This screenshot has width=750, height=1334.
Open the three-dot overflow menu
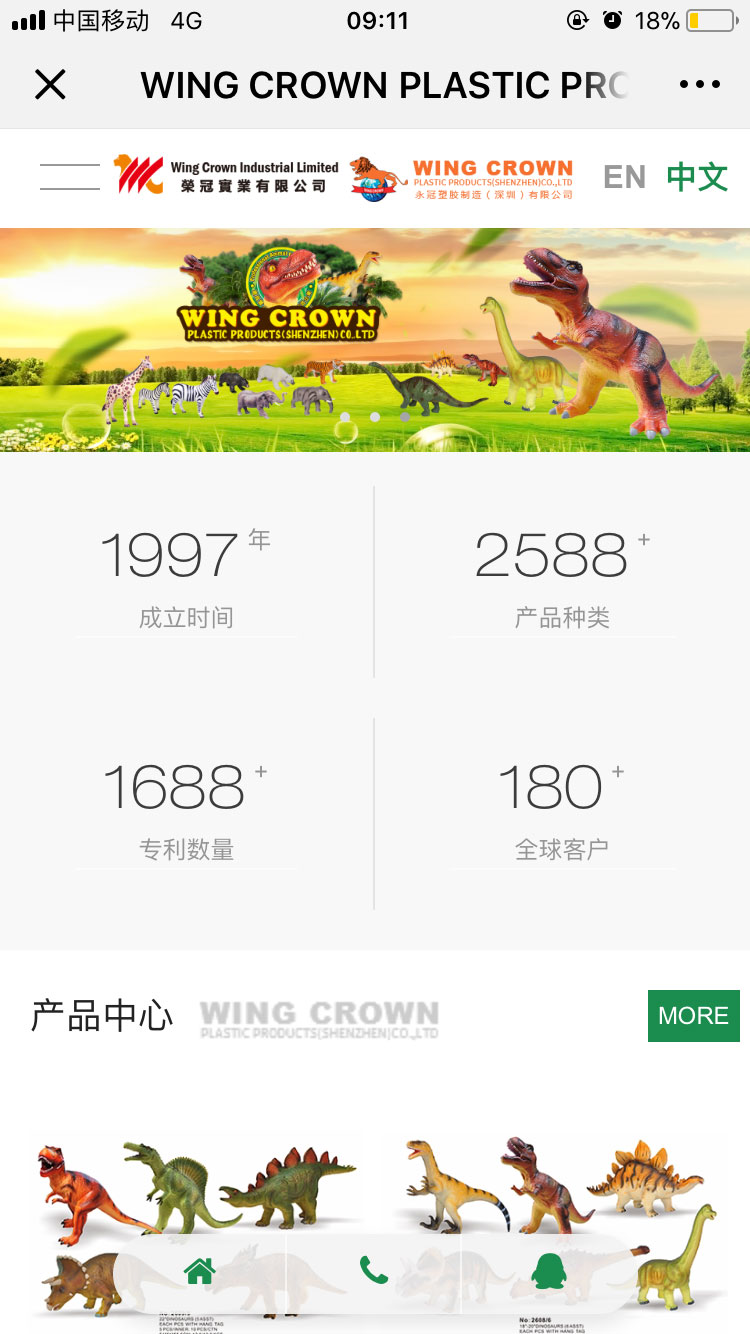click(x=699, y=85)
